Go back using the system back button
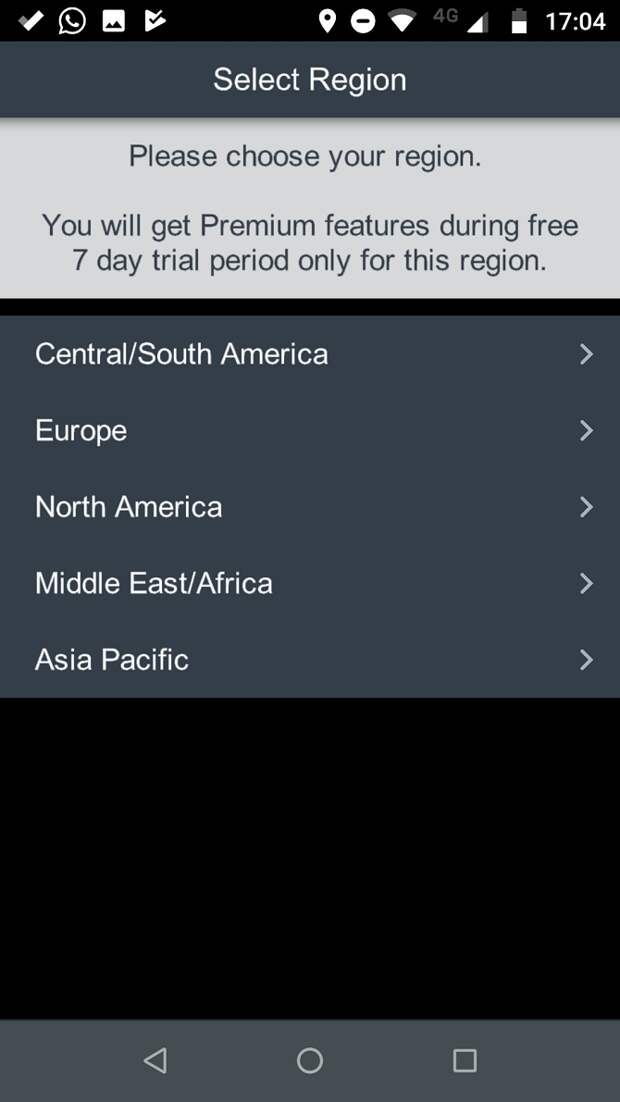Viewport: 620px width, 1102px height. (155, 1061)
